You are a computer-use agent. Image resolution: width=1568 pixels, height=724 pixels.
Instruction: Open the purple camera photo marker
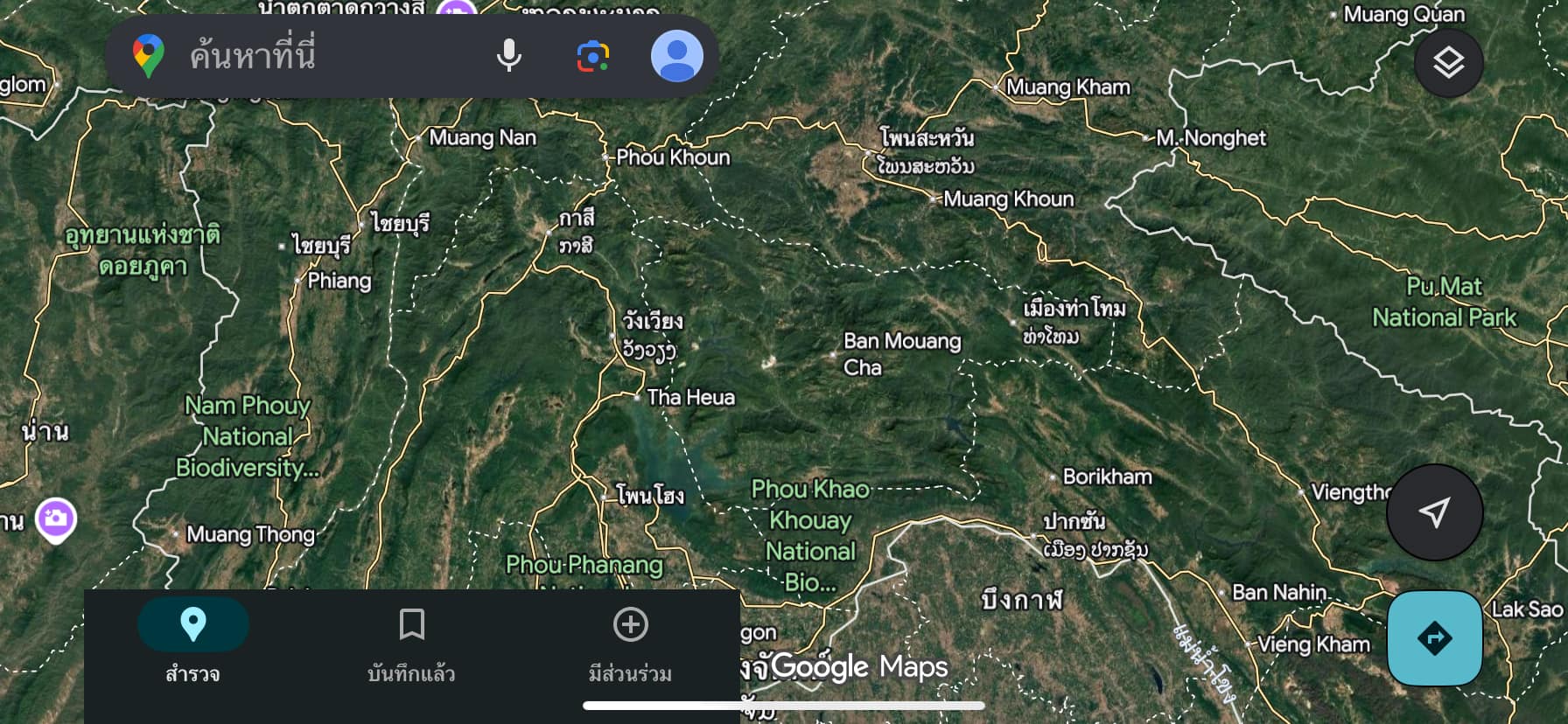pos(56,519)
